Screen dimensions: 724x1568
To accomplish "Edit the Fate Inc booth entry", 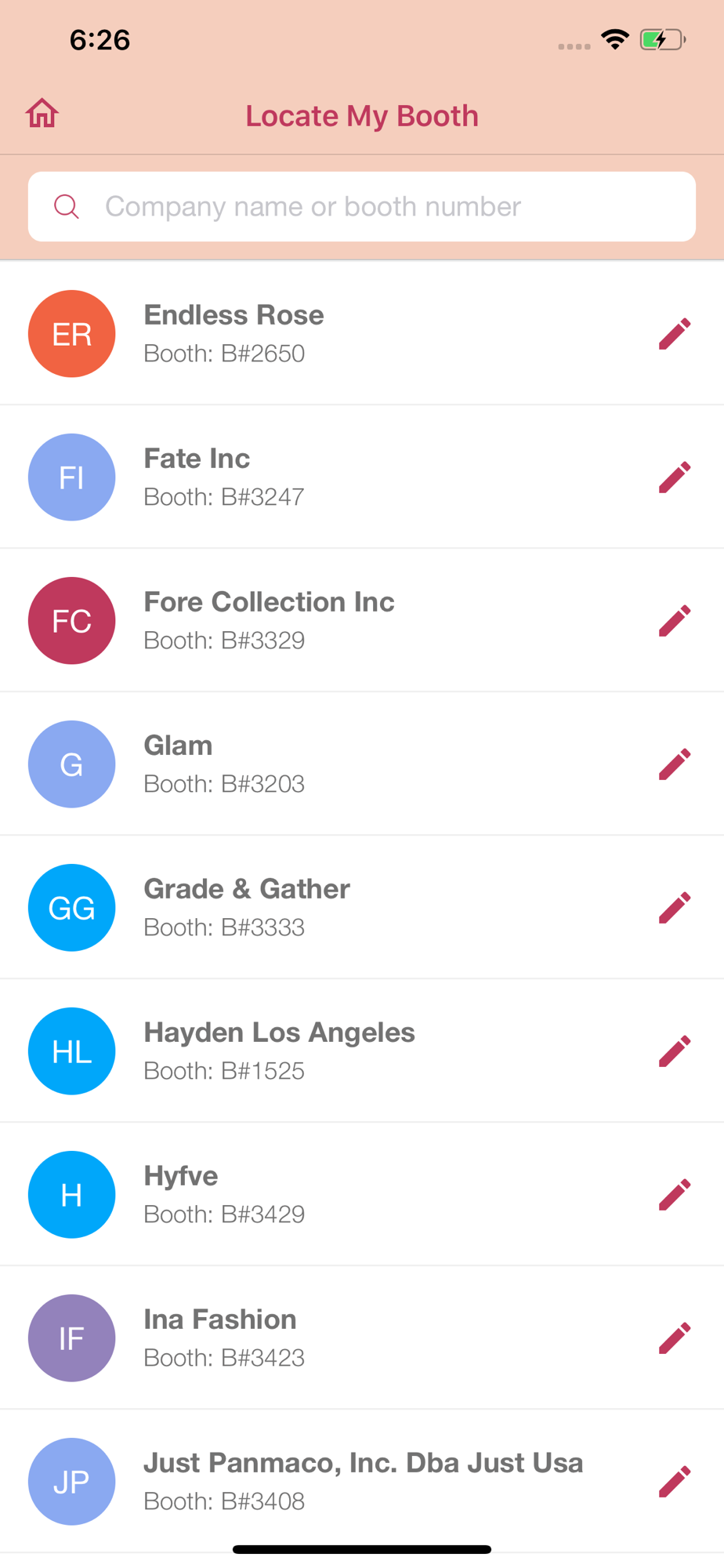I will click(x=675, y=477).
